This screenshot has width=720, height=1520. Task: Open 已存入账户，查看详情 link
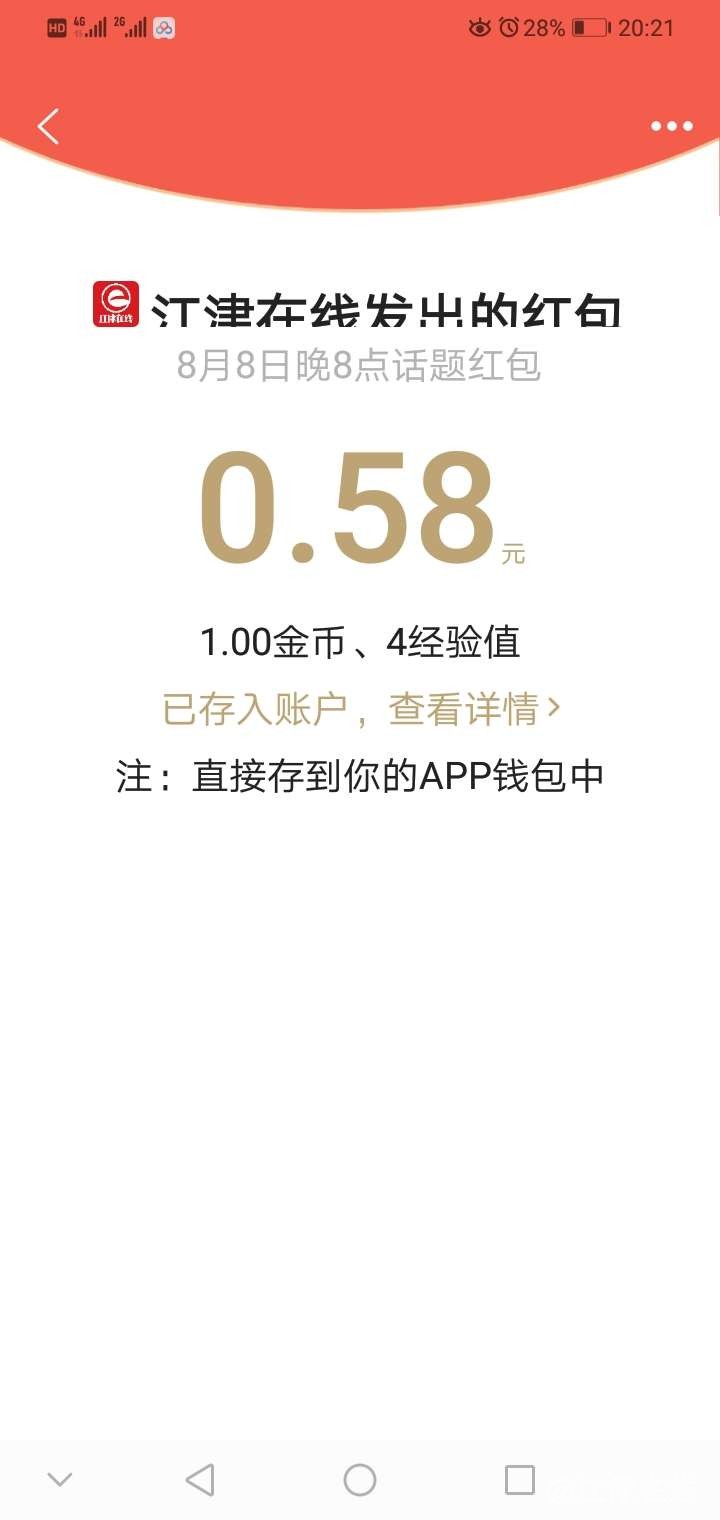361,709
